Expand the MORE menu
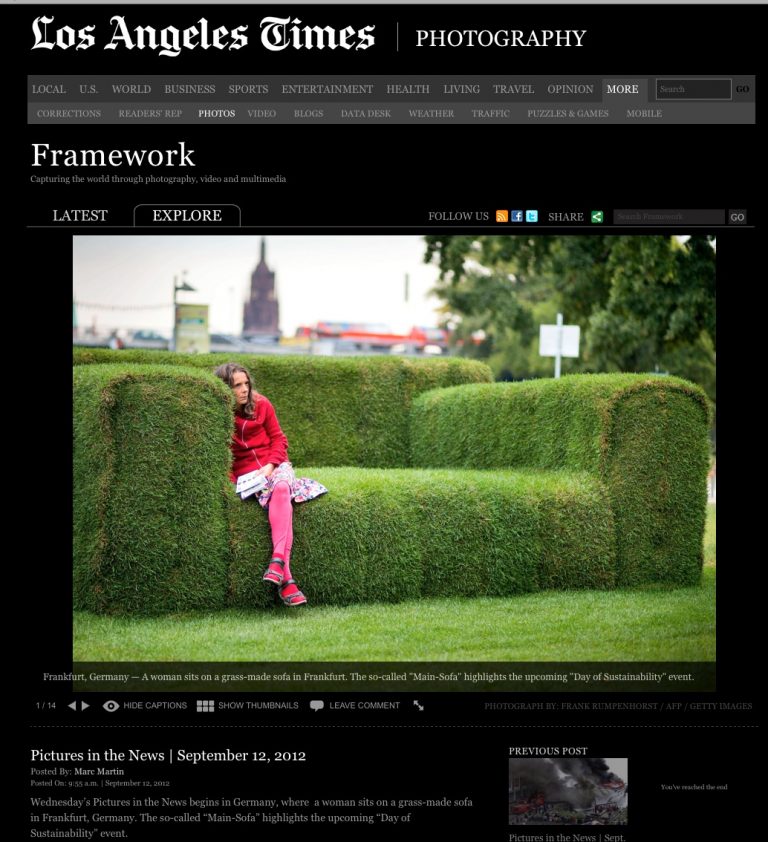This screenshot has height=842, width=768. 622,89
